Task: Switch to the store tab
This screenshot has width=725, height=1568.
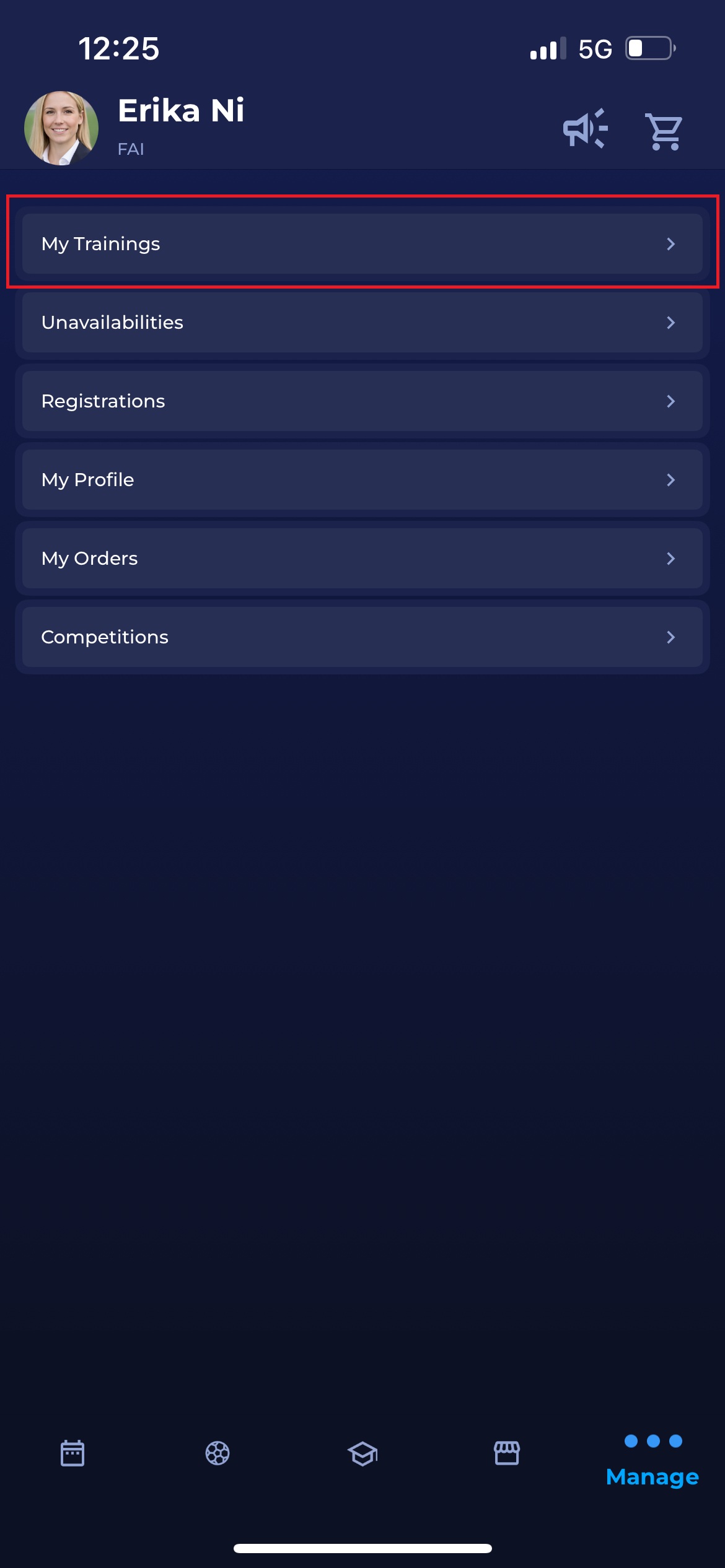Action: (x=507, y=1453)
